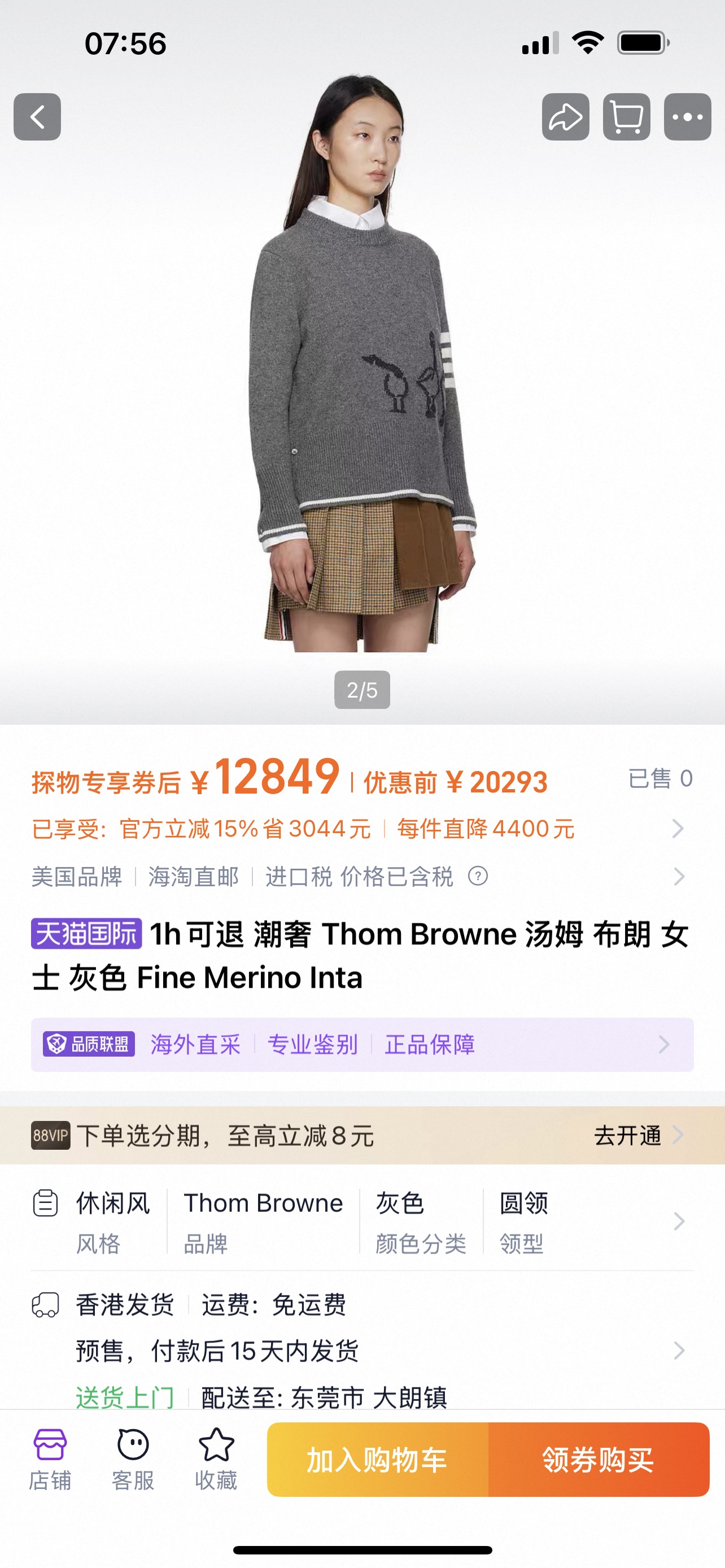Open the three-dot overflow menu
This screenshot has width=725, height=1568.
tap(687, 117)
